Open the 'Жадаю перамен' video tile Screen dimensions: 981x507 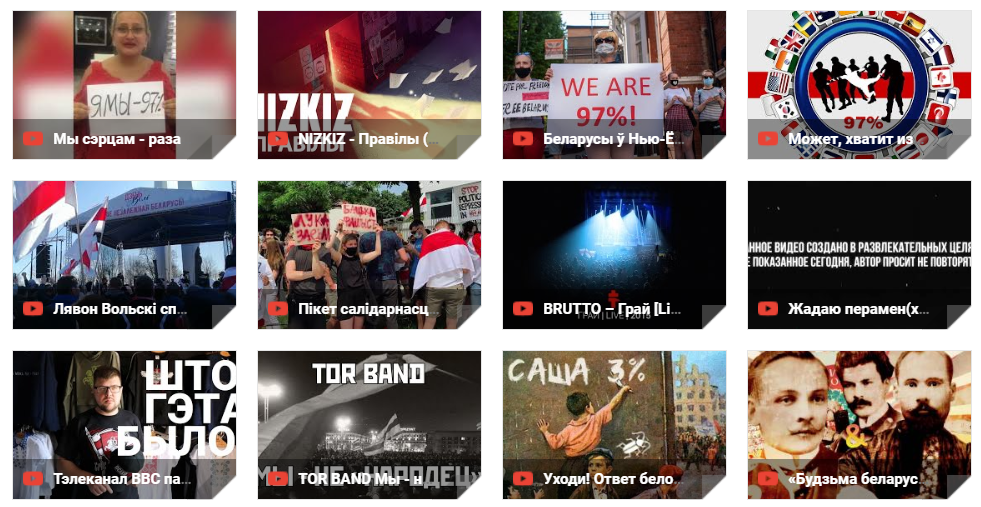[859, 255]
